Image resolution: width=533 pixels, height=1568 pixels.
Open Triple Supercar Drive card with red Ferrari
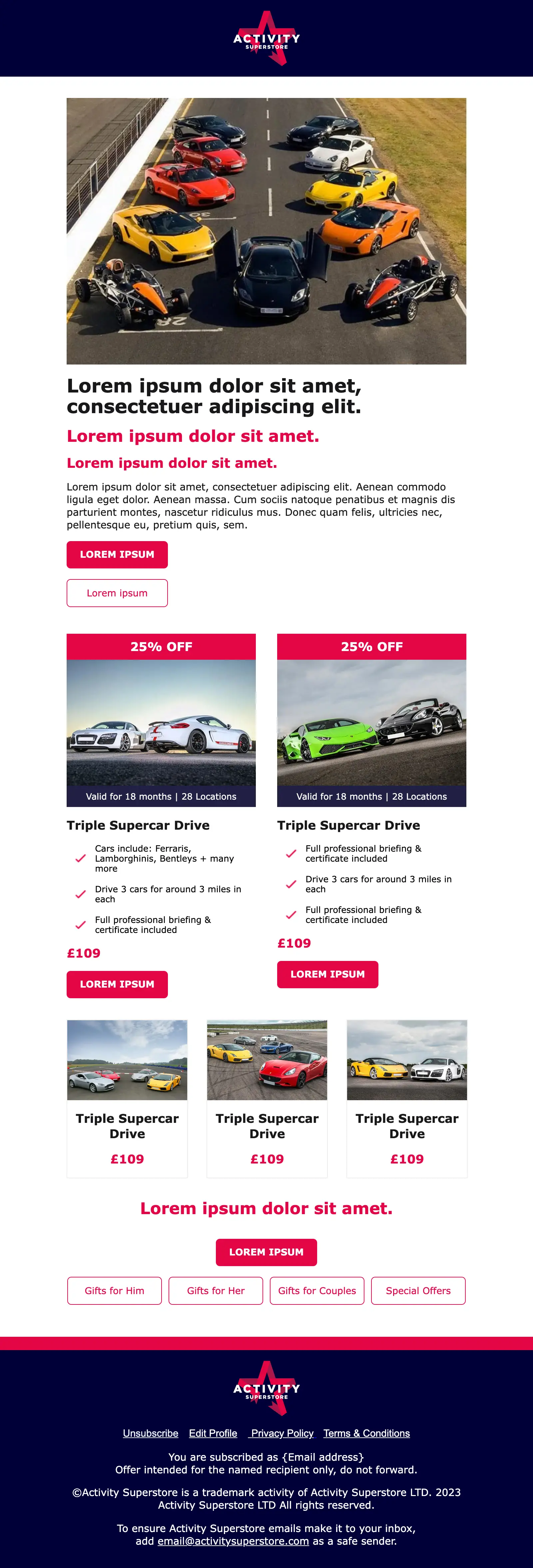pos(267,1098)
